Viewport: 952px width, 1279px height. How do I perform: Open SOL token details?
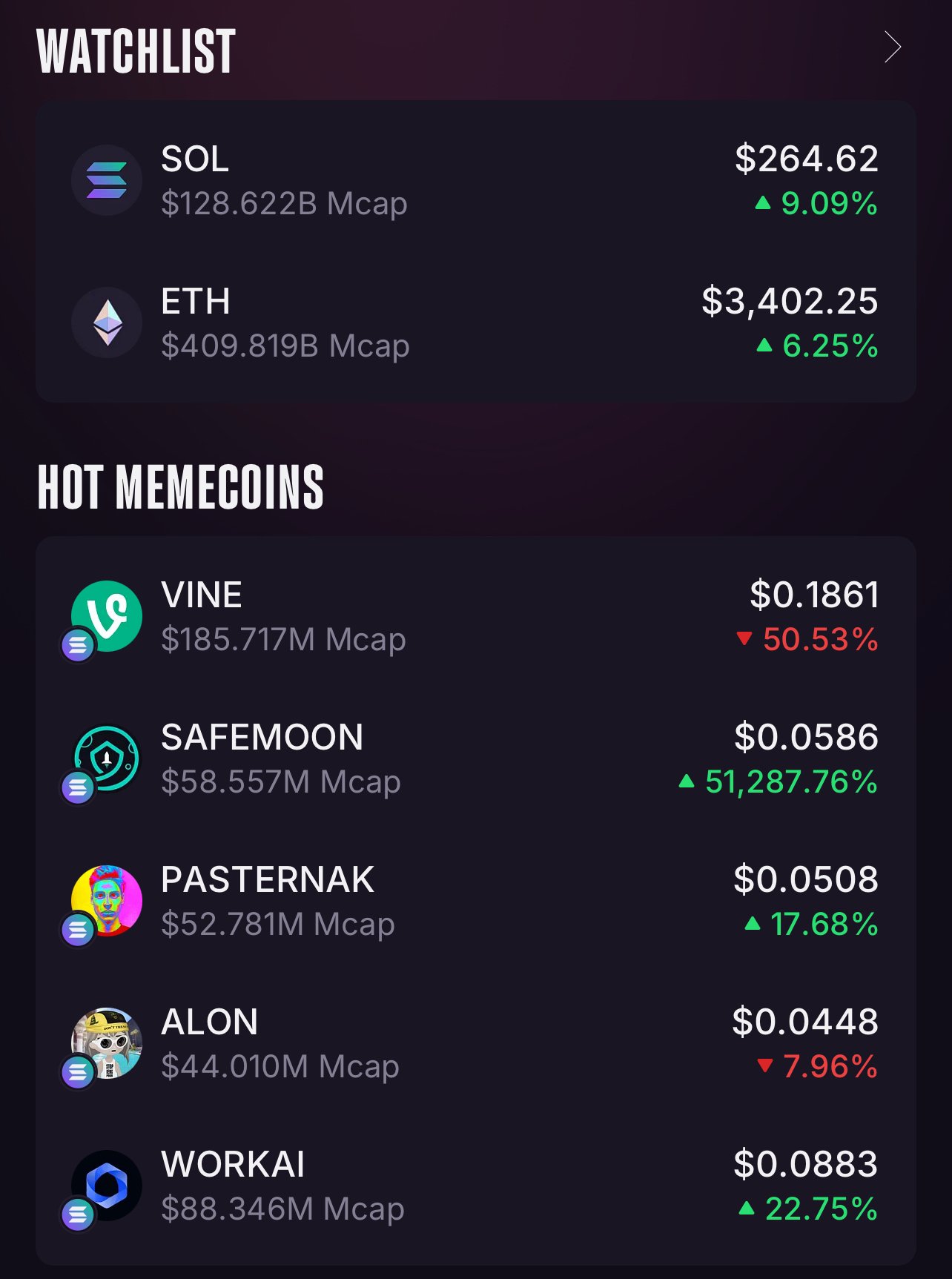[x=475, y=180]
